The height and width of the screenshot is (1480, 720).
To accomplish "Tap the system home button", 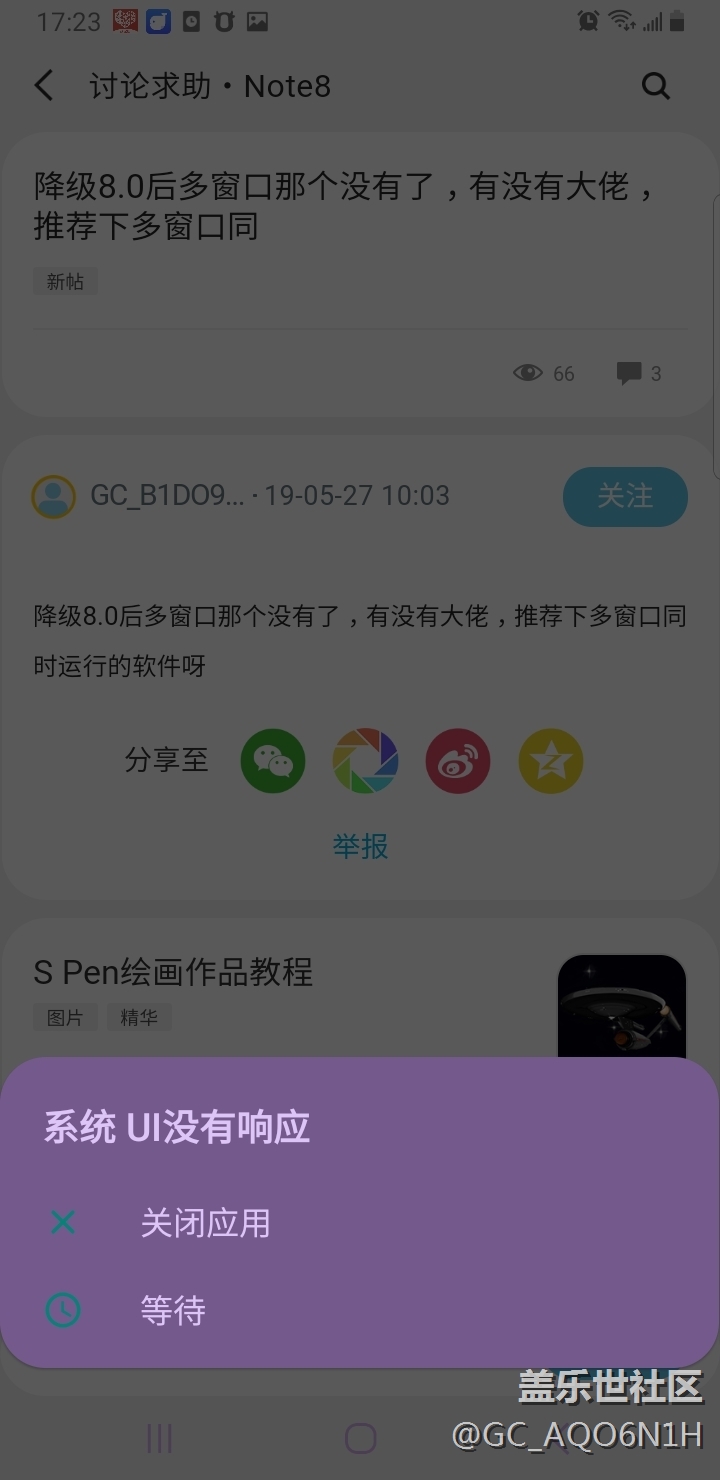I will point(360,1438).
